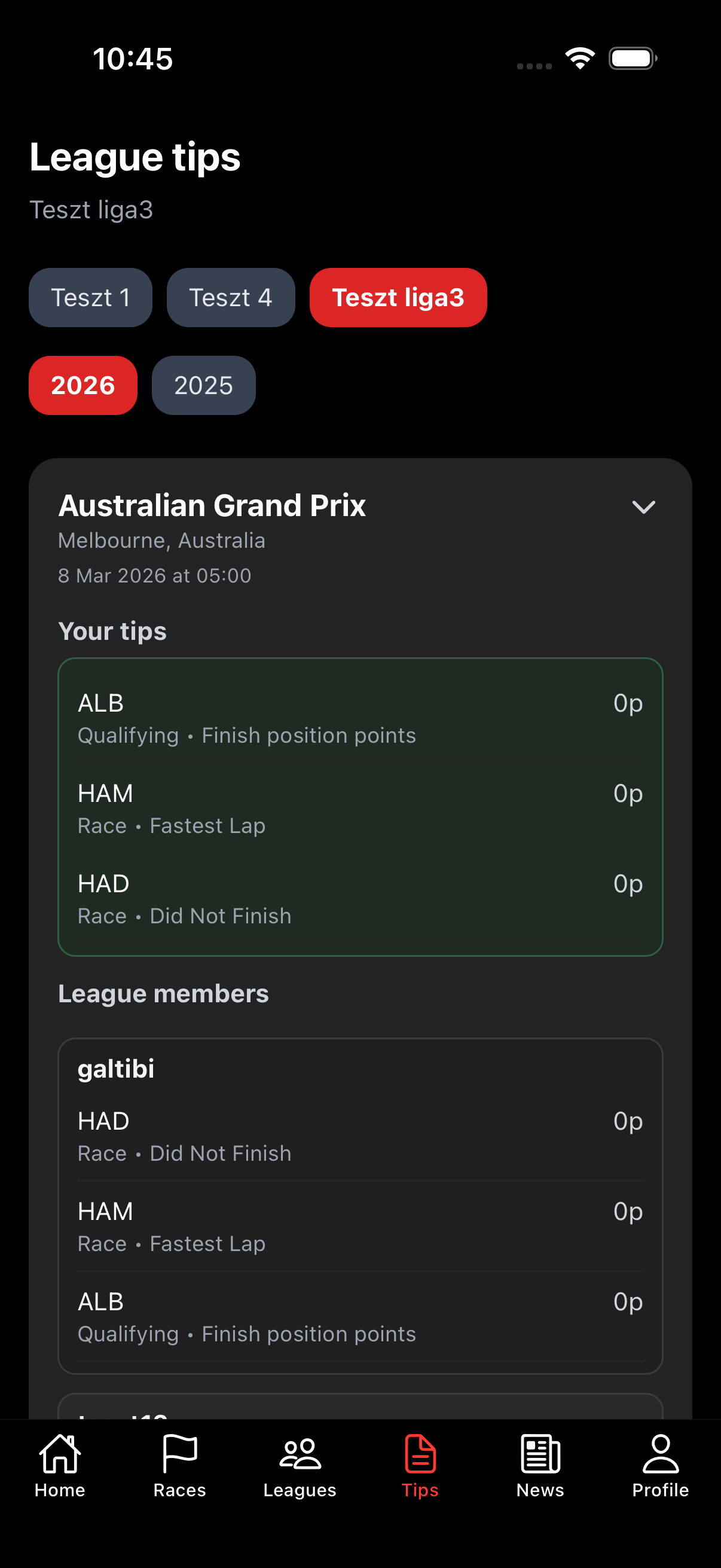Reselect the Teszt liga3 chip

(399, 298)
